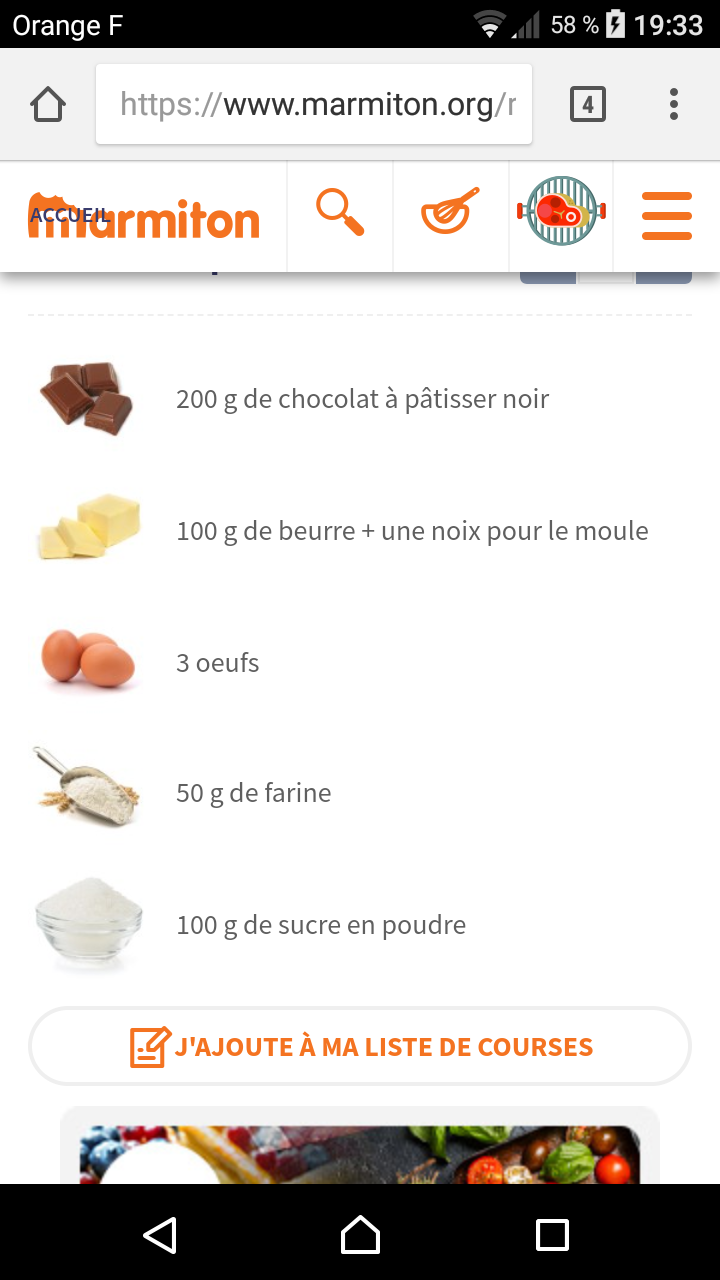Open the barbecue grill icon
The width and height of the screenshot is (720, 1280).
[x=562, y=212]
